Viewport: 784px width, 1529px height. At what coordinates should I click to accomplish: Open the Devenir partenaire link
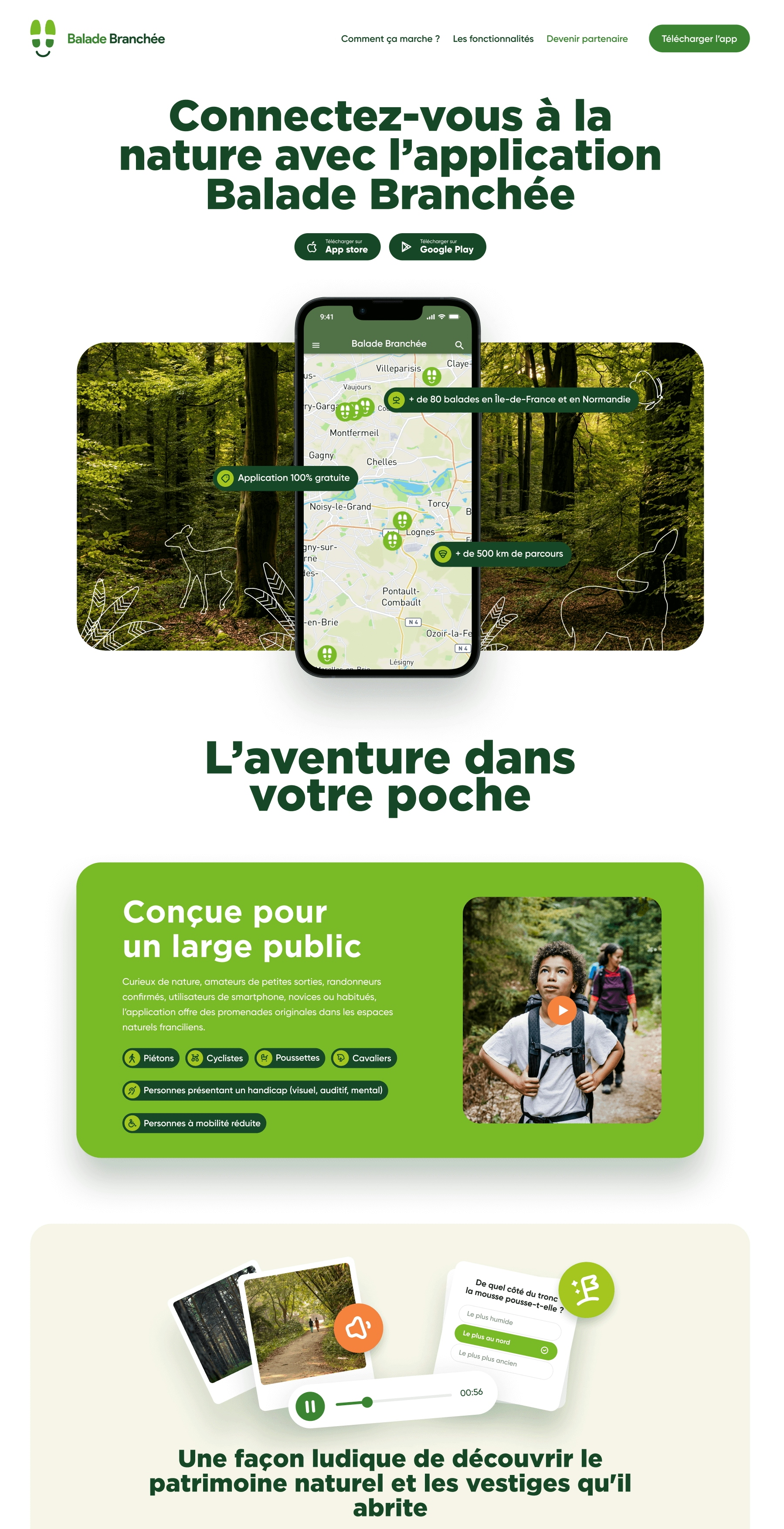(587, 39)
